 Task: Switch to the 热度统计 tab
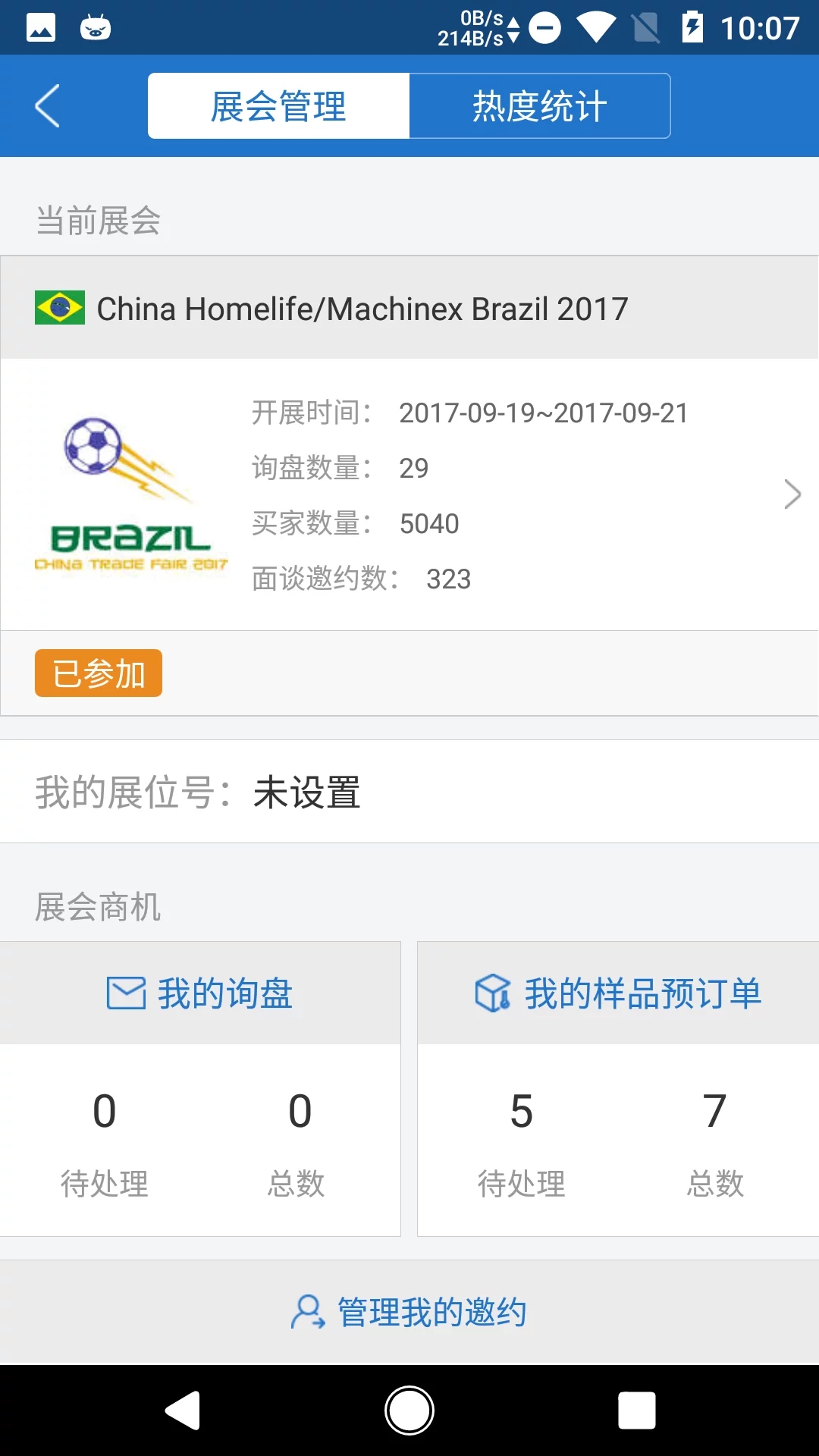point(540,105)
